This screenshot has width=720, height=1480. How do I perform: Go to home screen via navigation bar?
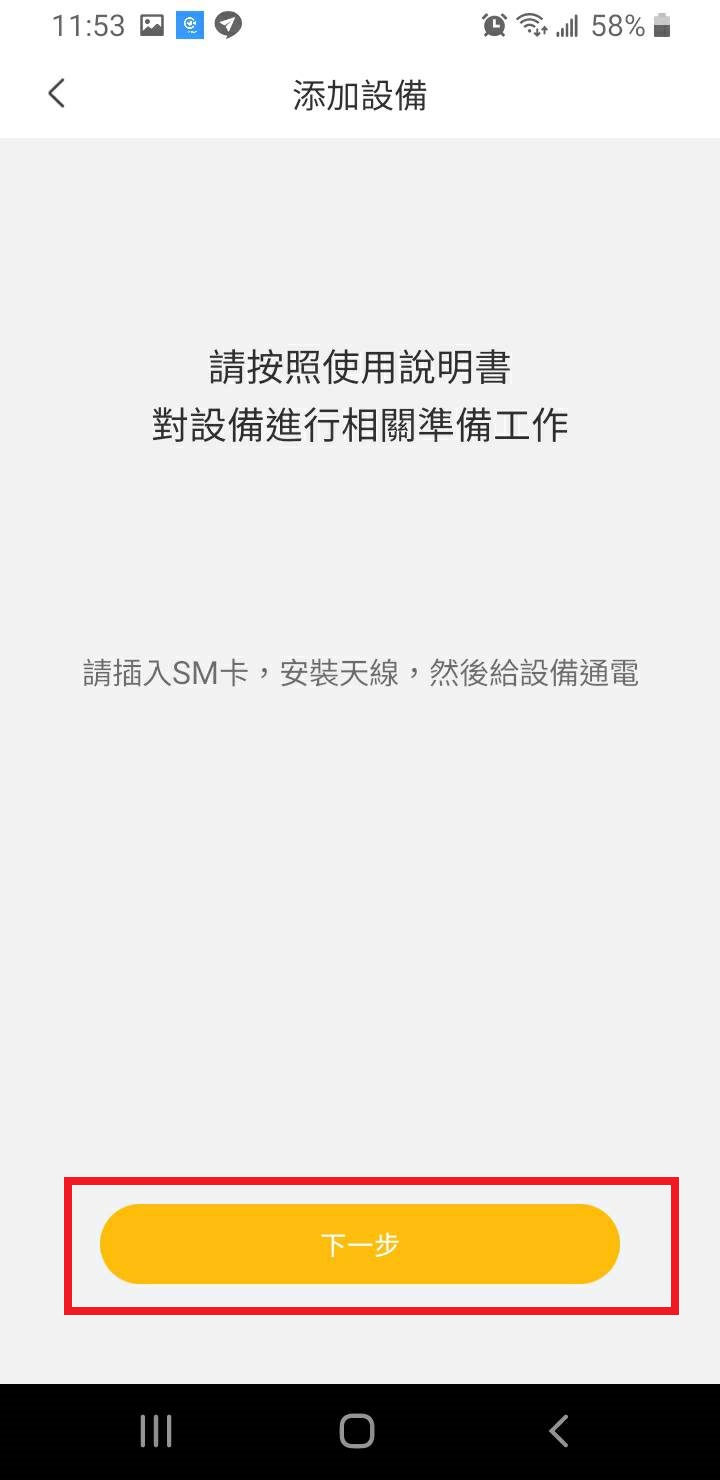pyautogui.click(x=357, y=1431)
